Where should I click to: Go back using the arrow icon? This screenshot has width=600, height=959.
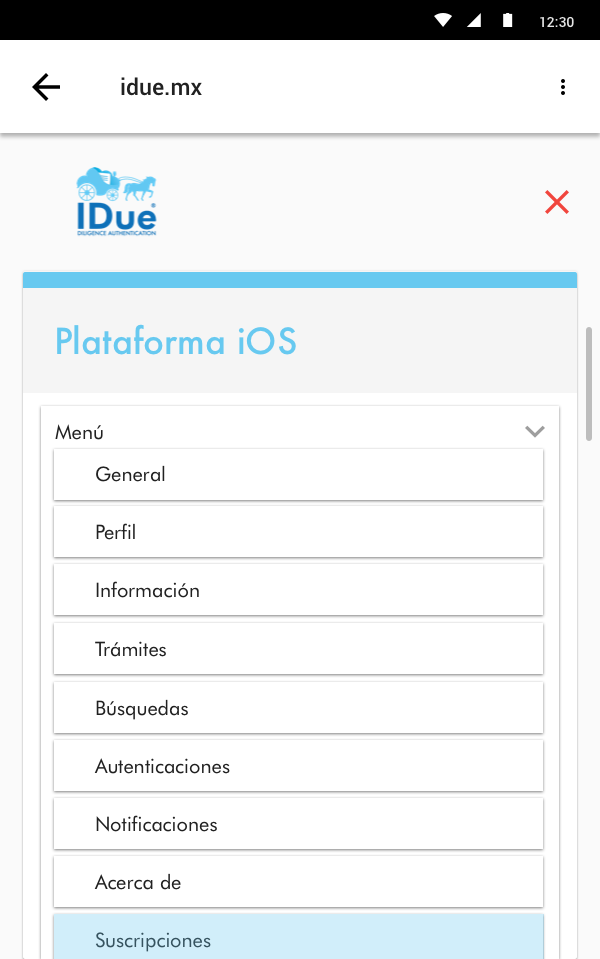click(x=46, y=87)
